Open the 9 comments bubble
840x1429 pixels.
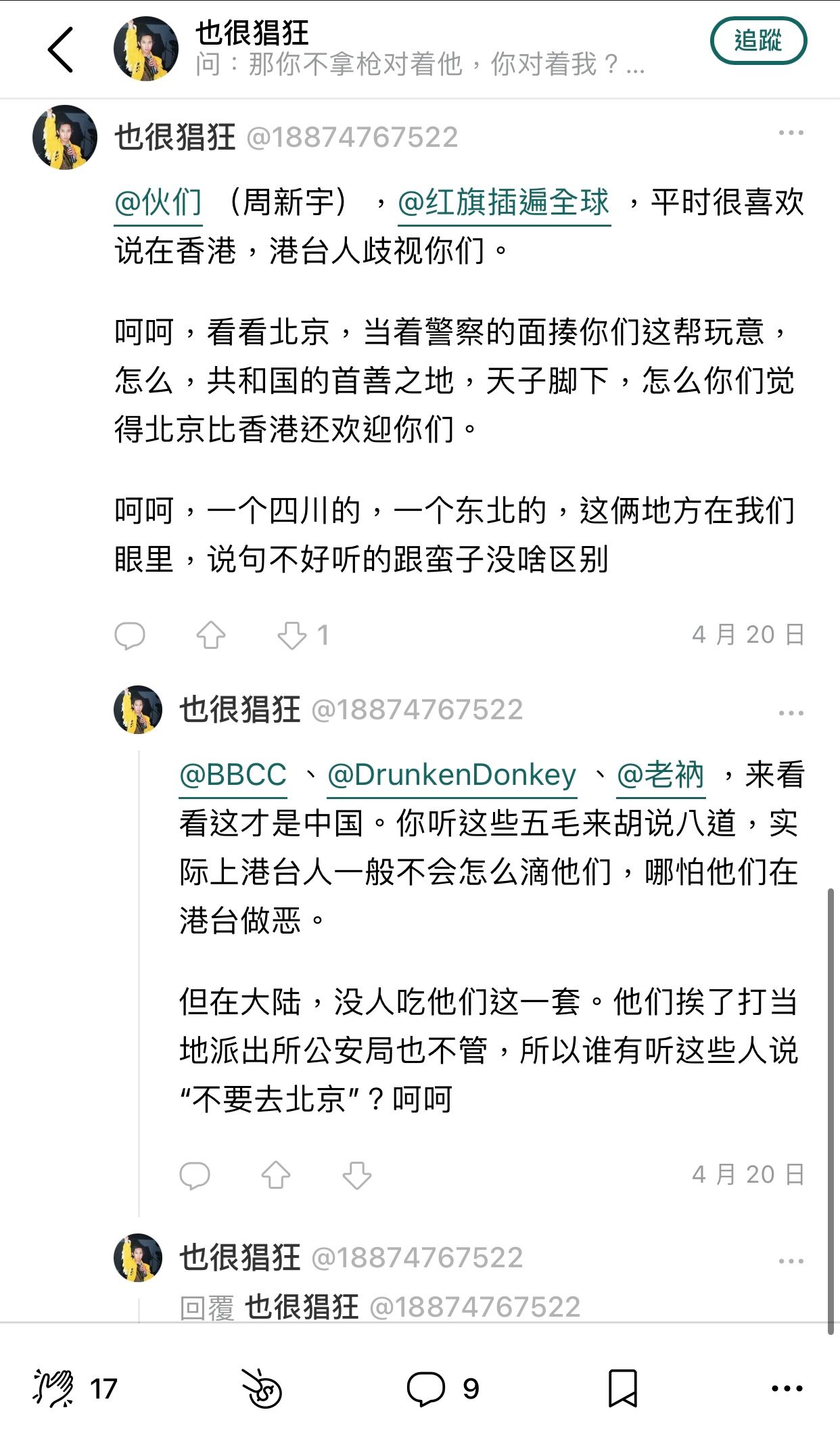point(426,1388)
